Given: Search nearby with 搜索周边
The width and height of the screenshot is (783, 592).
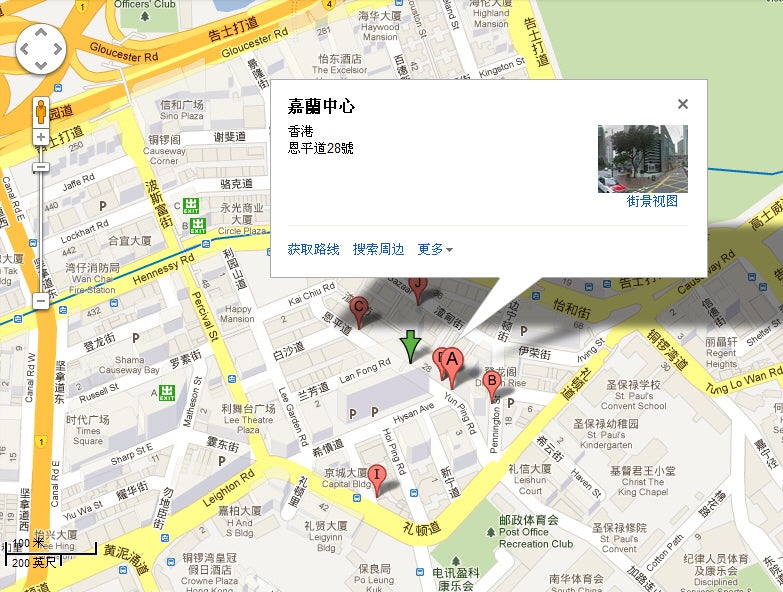Looking at the screenshot, I should tap(378, 249).
